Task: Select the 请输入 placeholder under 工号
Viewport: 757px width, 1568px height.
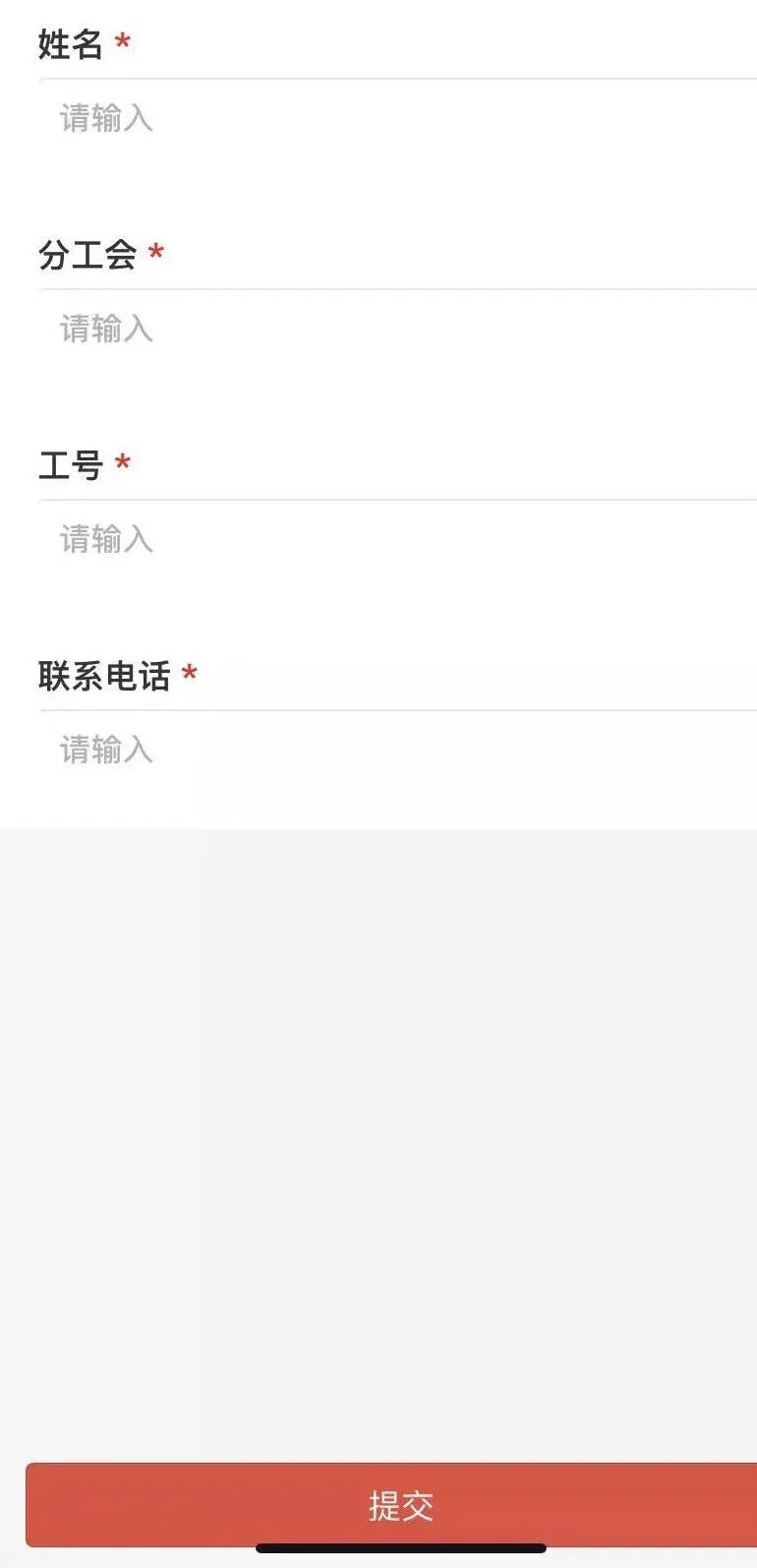Action: [x=104, y=540]
